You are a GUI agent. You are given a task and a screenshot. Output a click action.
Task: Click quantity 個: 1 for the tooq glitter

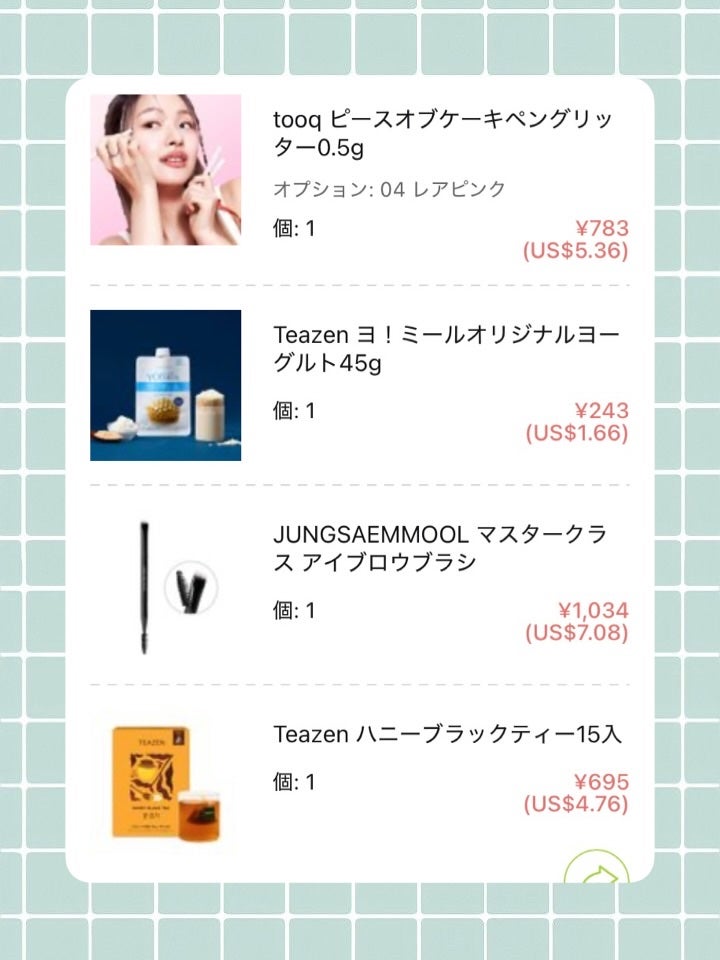click(x=293, y=229)
